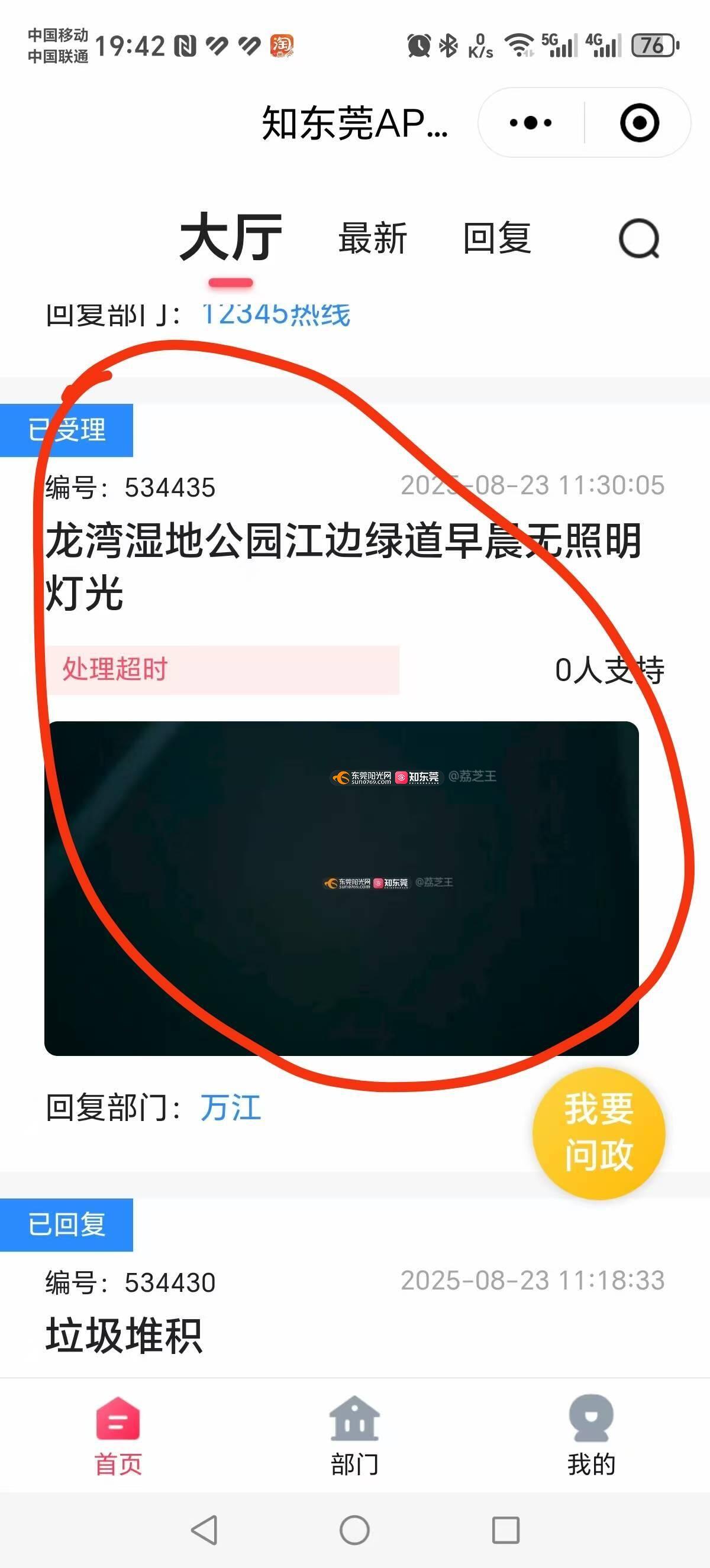This screenshot has width=710, height=1568.
Task: Tap the 我要问政 floating button
Action: pos(599,1133)
